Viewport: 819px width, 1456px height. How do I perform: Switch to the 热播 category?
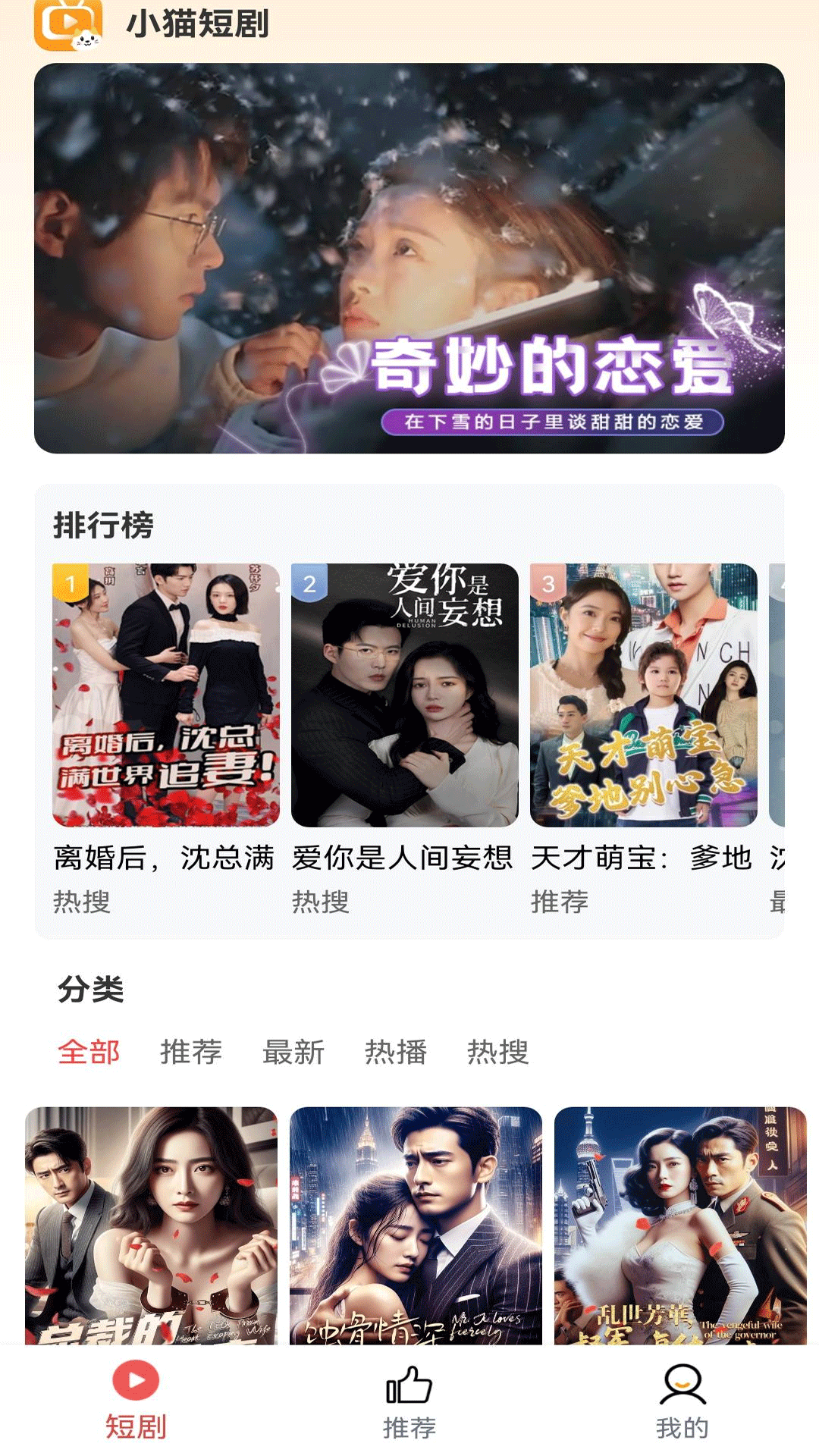click(x=396, y=1052)
